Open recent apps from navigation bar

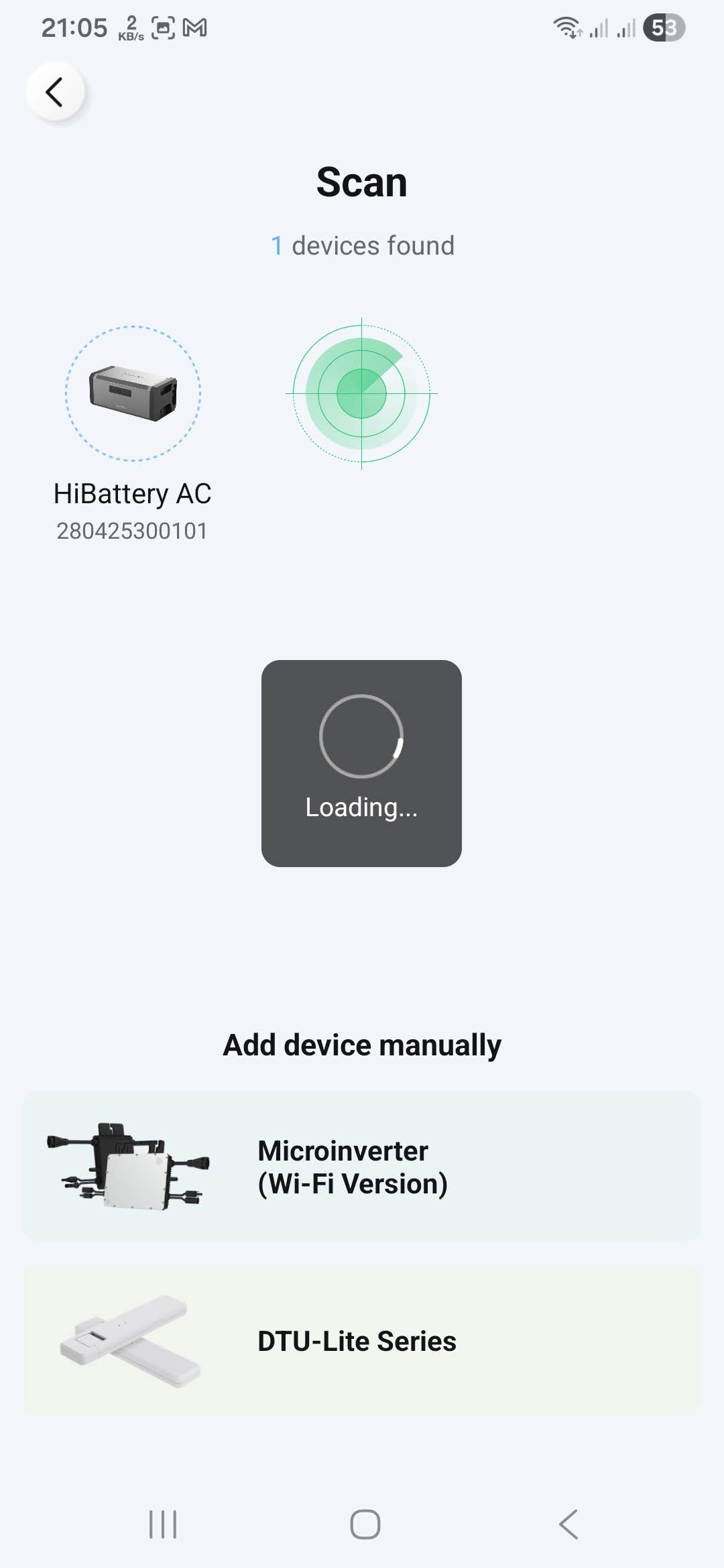click(x=163, y=1524)
